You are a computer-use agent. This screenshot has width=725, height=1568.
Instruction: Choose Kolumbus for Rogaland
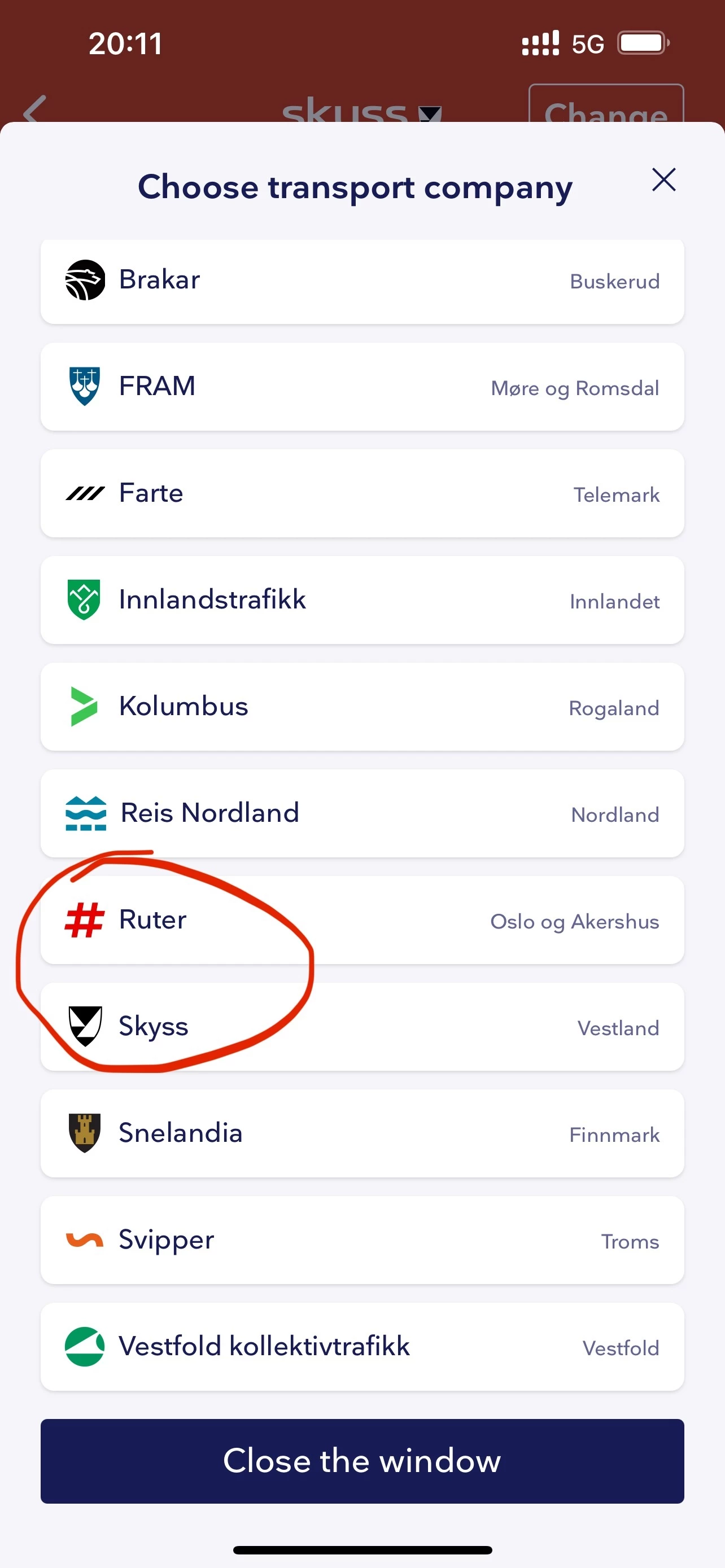pos(362,707)
